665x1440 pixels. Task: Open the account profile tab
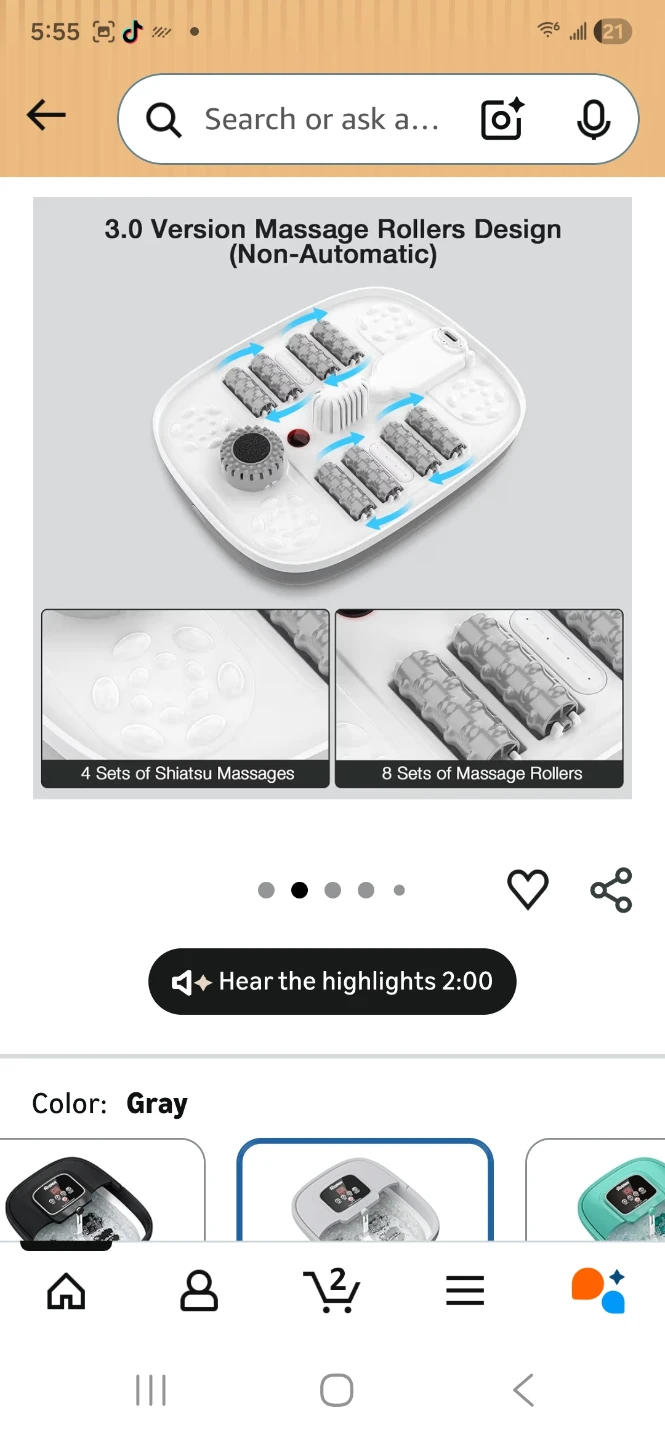[x=199, y=1291]
